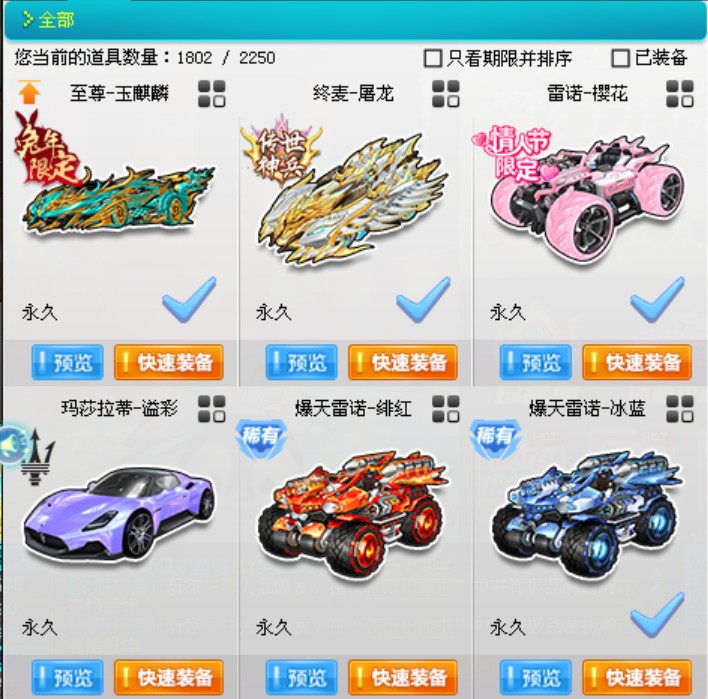Tap the speaker announcement icon

click(x=13, y=445)
